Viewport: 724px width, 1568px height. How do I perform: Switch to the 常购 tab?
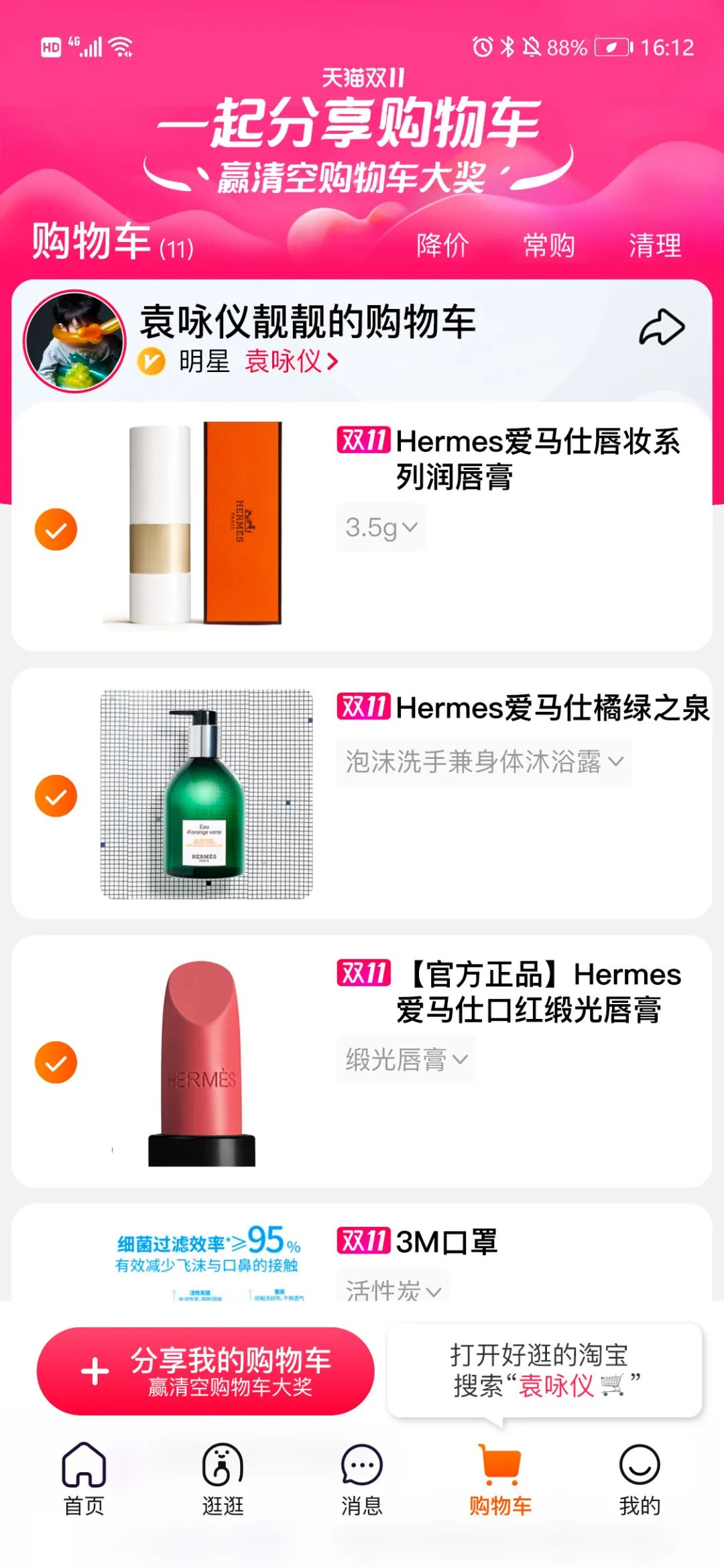point(549,245)
